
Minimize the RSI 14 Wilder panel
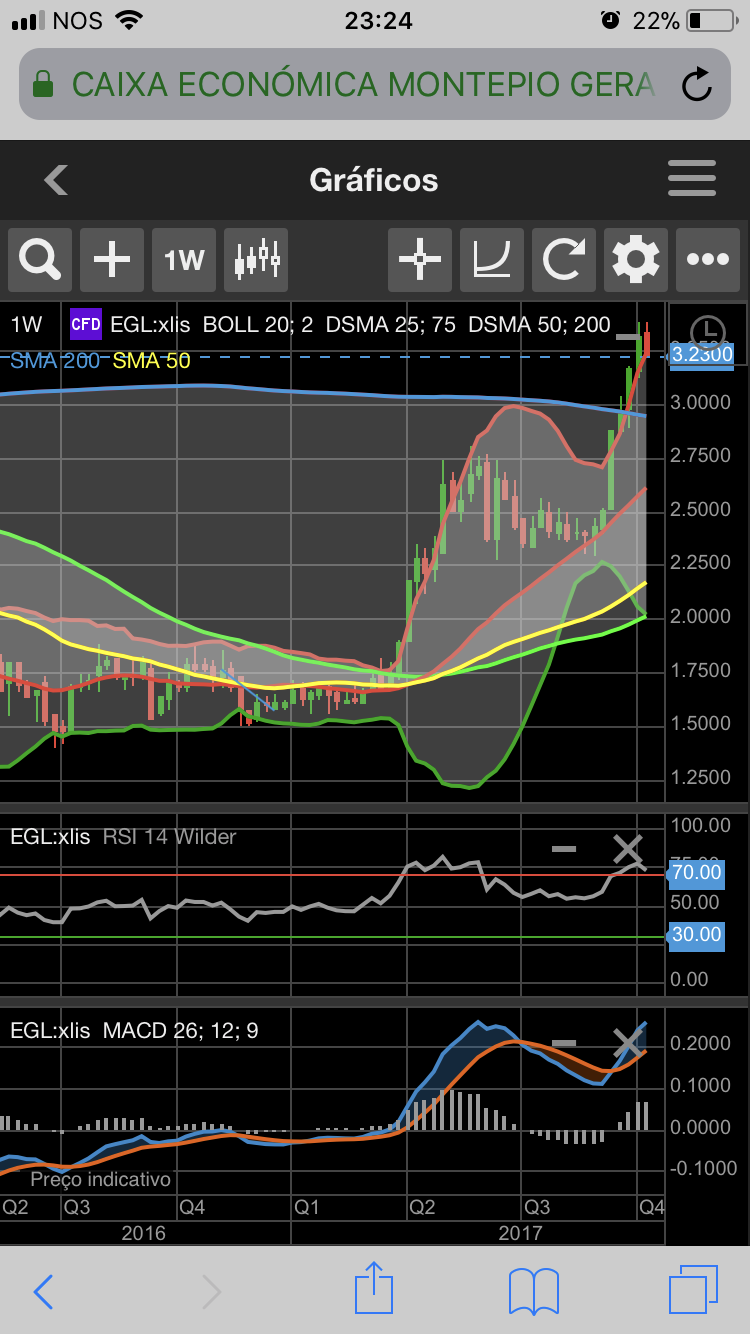[x=564, y=849]
